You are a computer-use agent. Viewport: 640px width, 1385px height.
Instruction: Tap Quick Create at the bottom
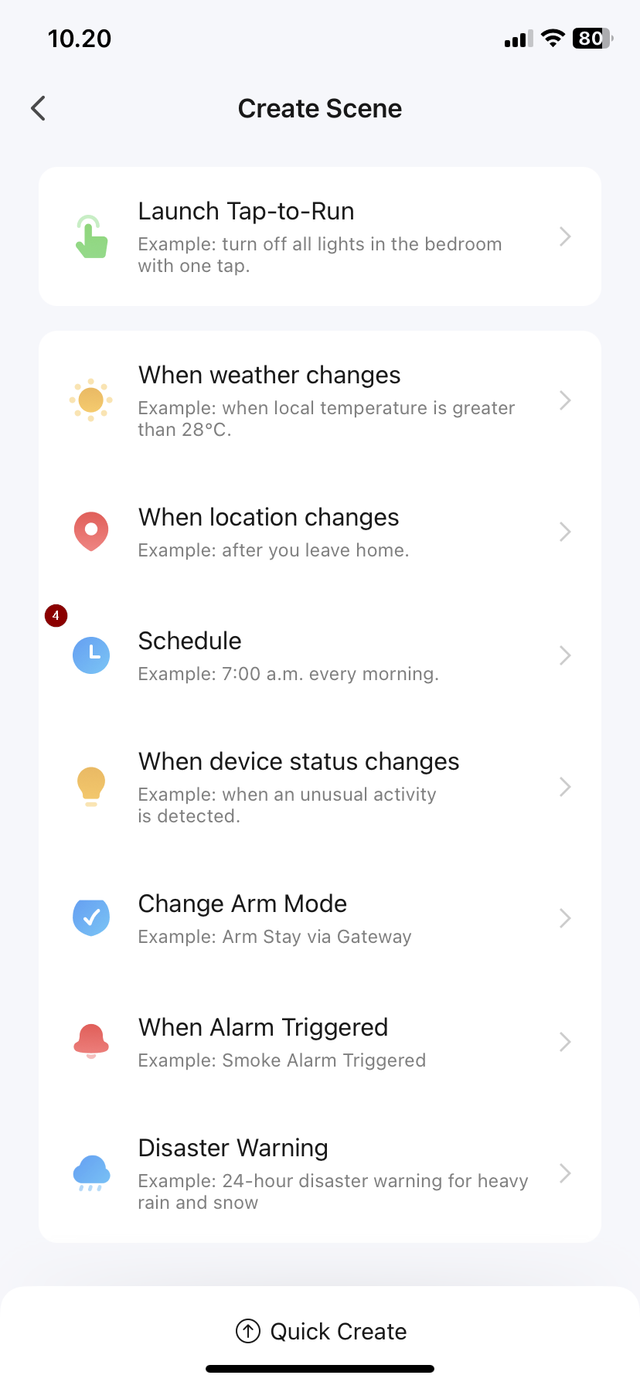coord(320,1331)
